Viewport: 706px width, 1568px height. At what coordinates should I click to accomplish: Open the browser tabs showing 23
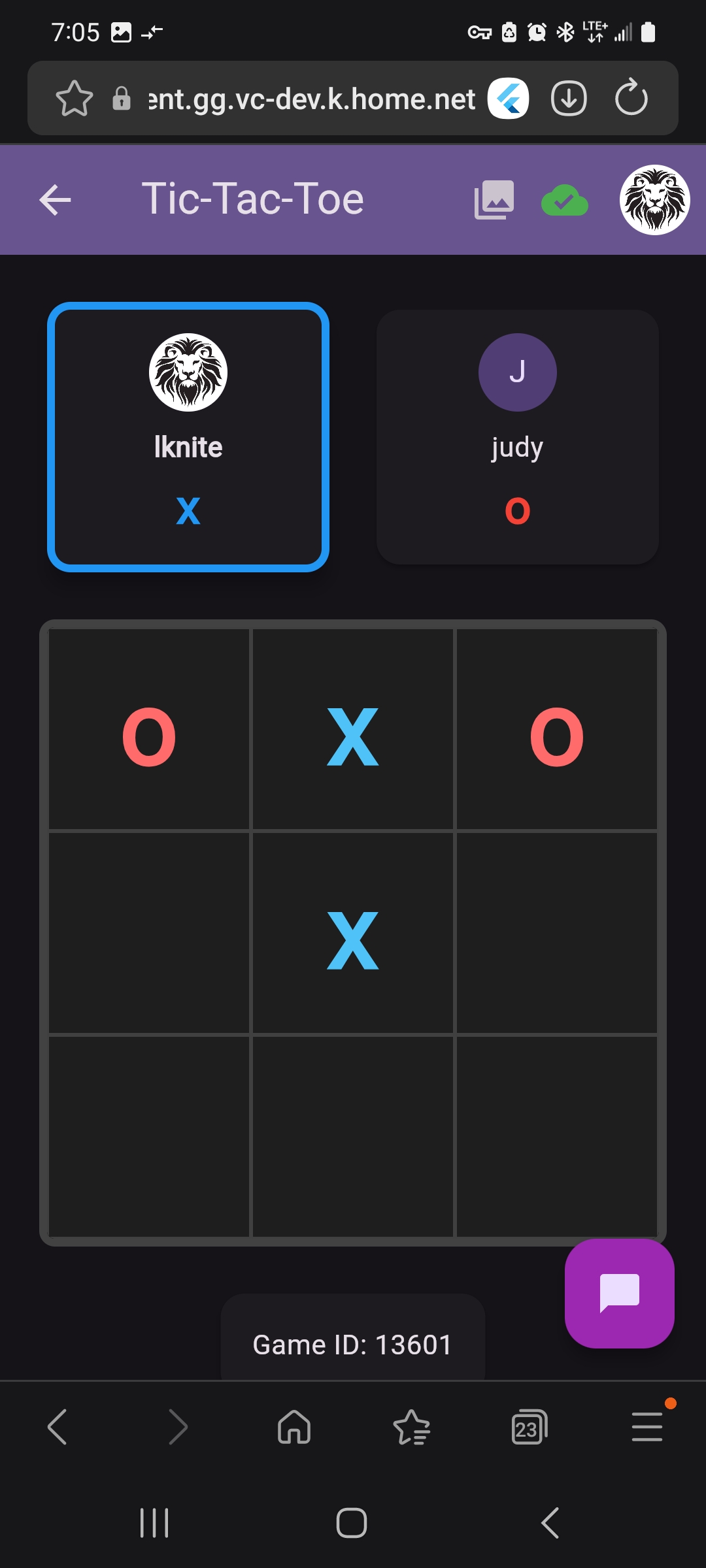[529, 1427]
